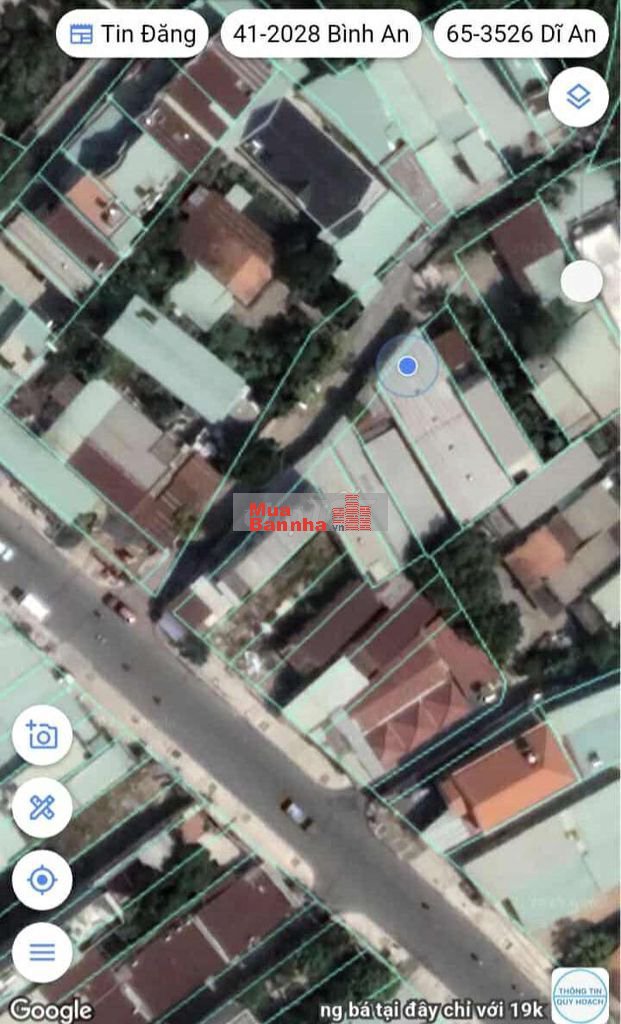Open the ruler and pencil measure tool
This screenshot has height=1024, width=621.
pos(42,808)
